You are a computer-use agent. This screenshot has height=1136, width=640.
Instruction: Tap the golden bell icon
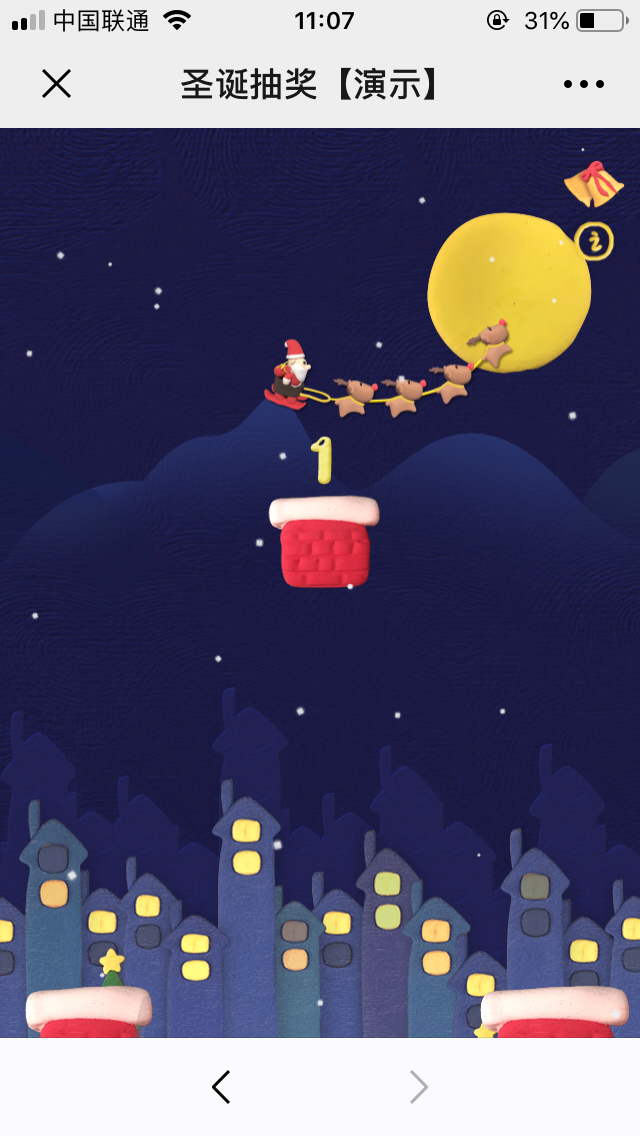593,184
